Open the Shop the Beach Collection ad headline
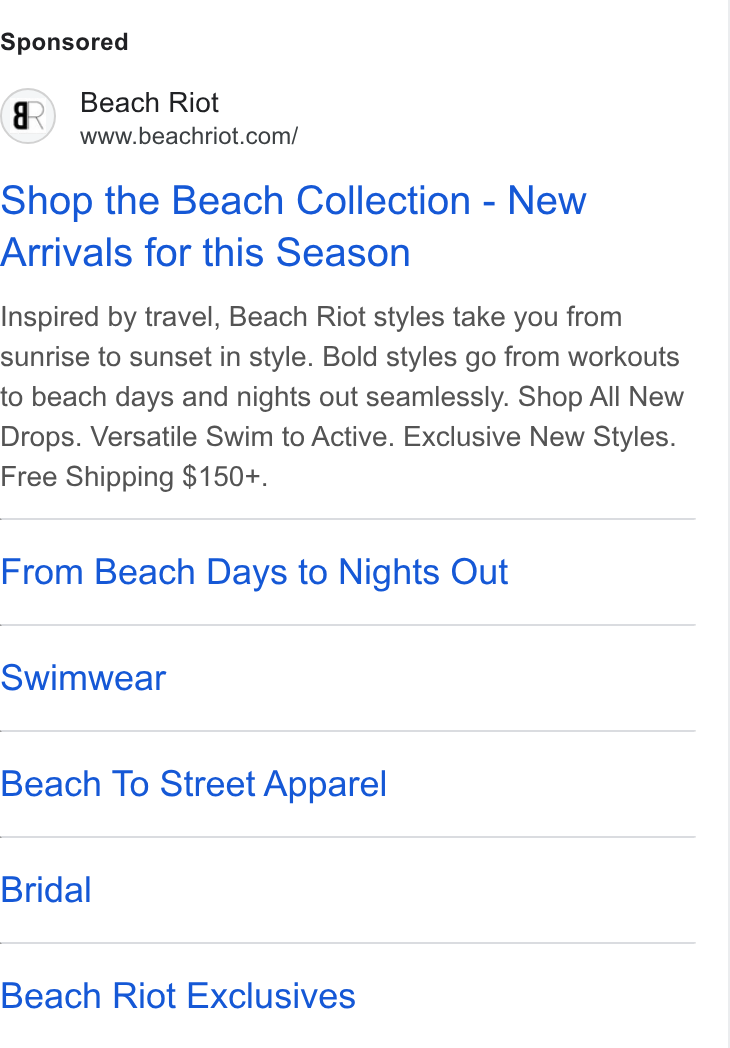Viewport: 730px width, 1048px height. [293, 227]
